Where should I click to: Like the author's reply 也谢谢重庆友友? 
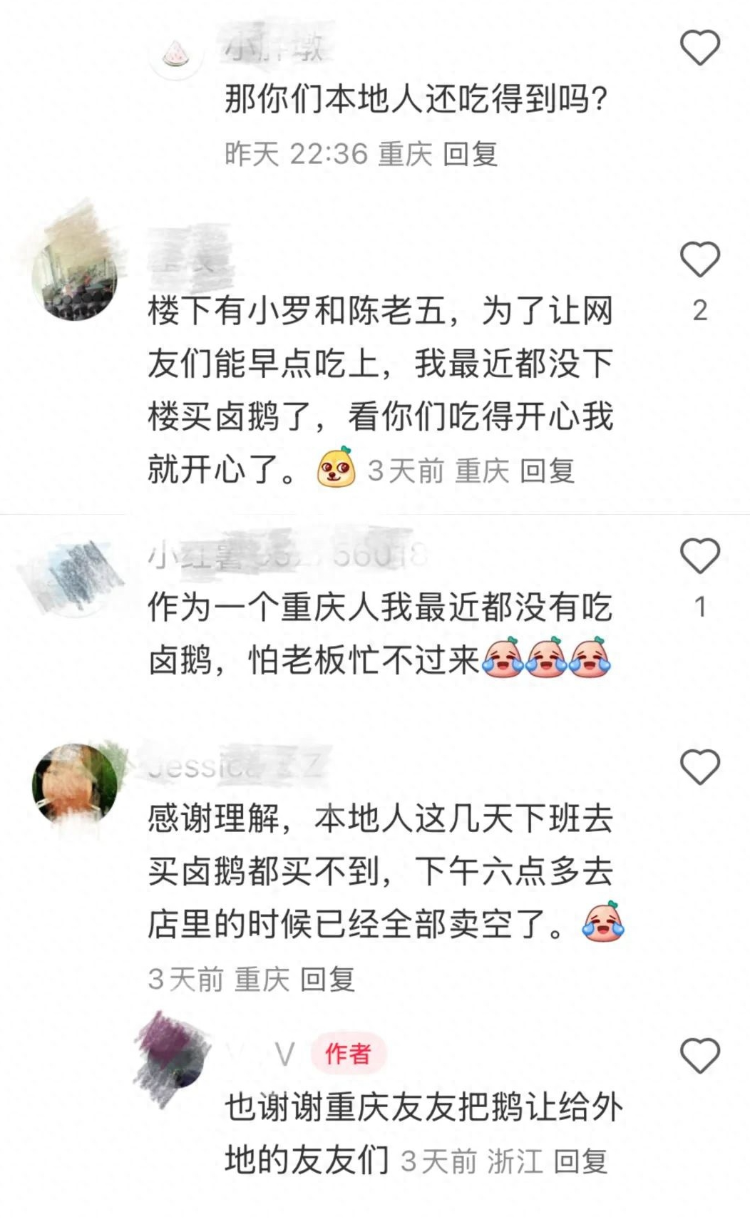[x=699, y=1055]
